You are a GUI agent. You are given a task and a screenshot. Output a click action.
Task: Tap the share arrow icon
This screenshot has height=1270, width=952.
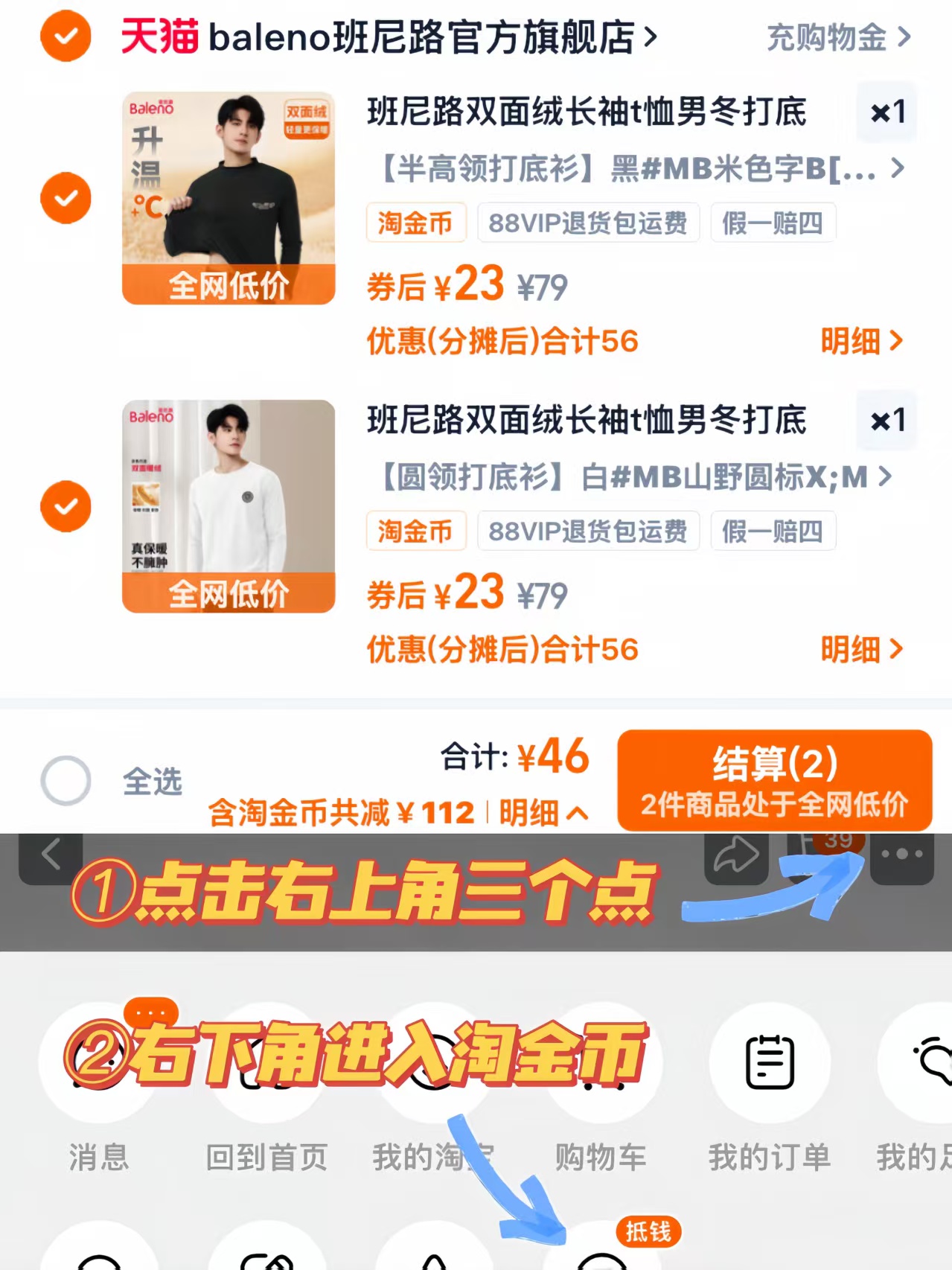(x=735, y=854)
